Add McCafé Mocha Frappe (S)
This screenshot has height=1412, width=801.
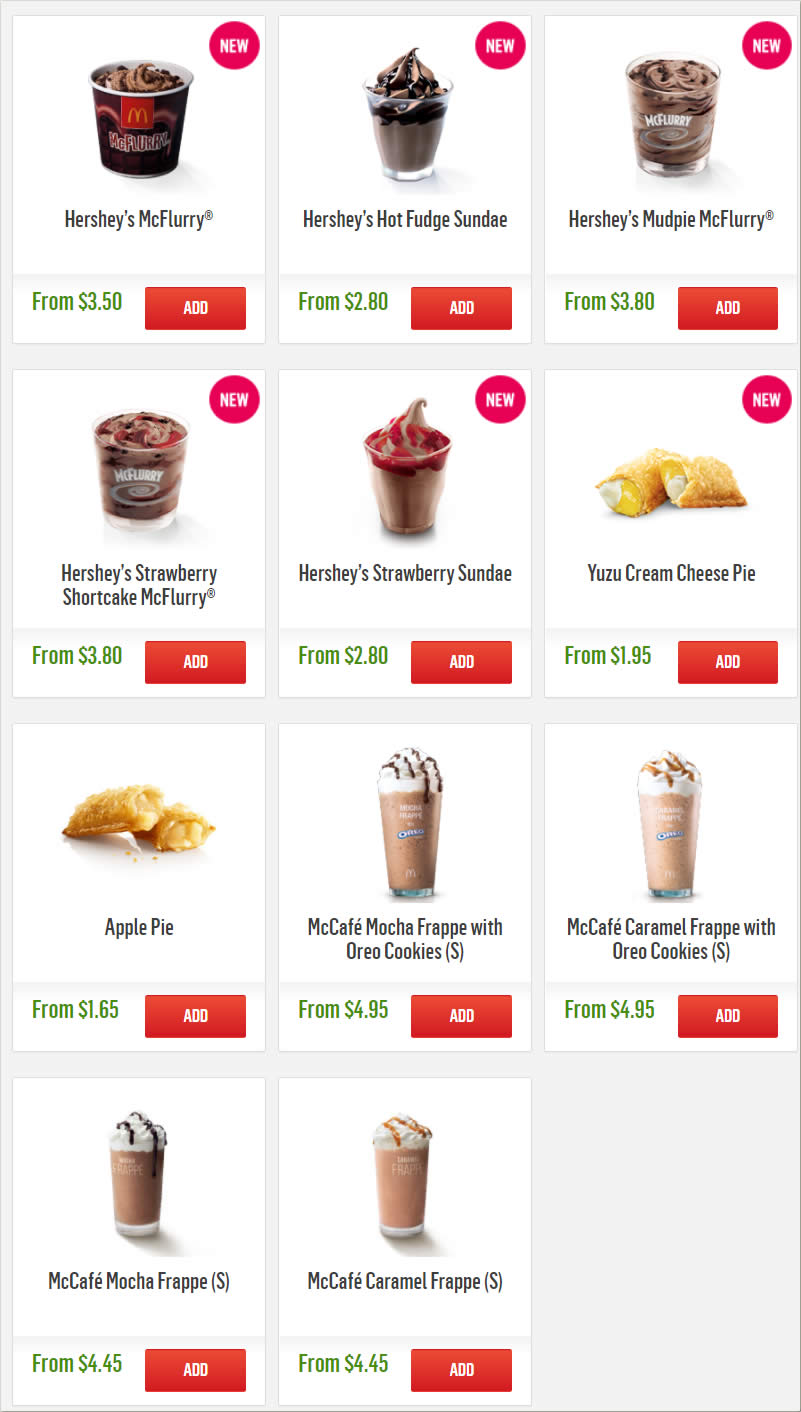195,1370
